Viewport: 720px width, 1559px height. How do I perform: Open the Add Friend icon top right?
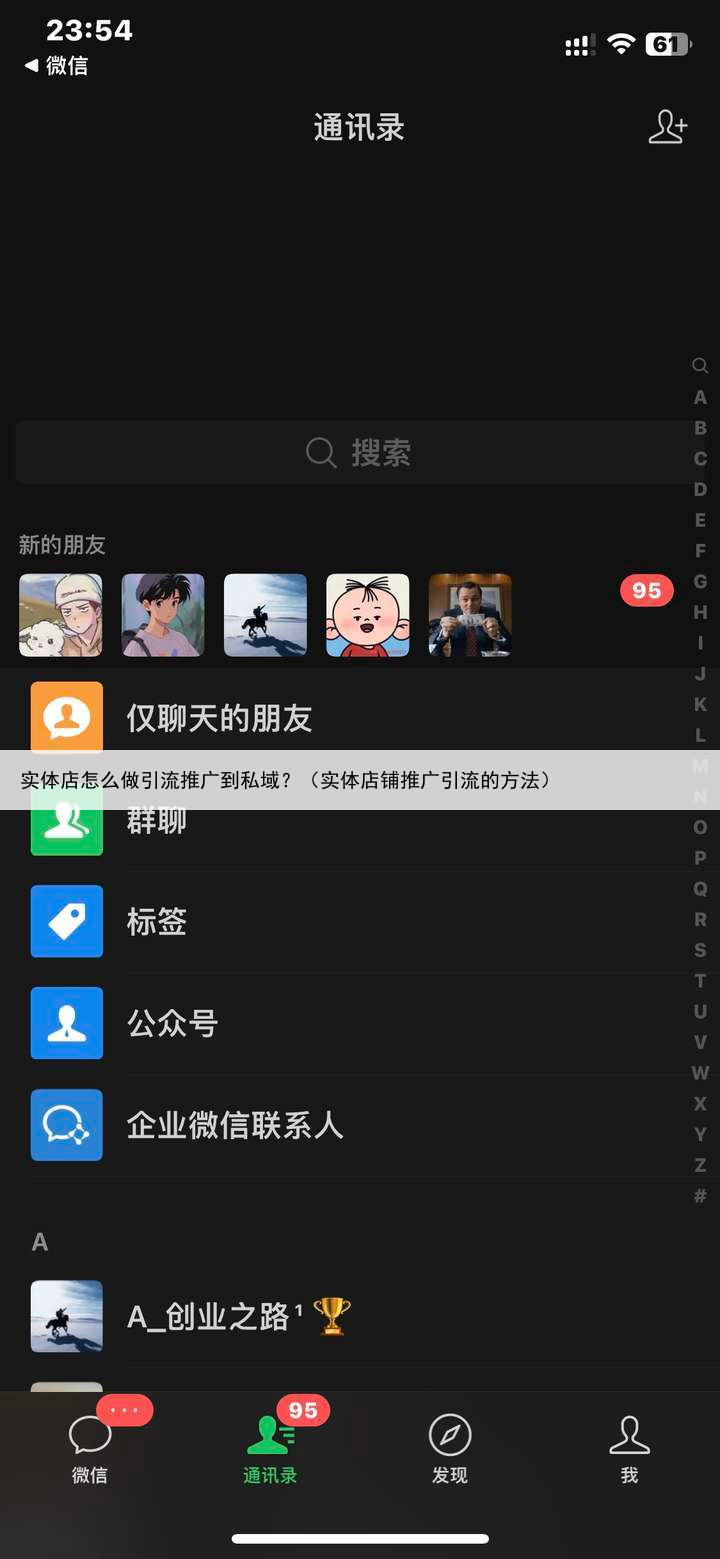666,128
